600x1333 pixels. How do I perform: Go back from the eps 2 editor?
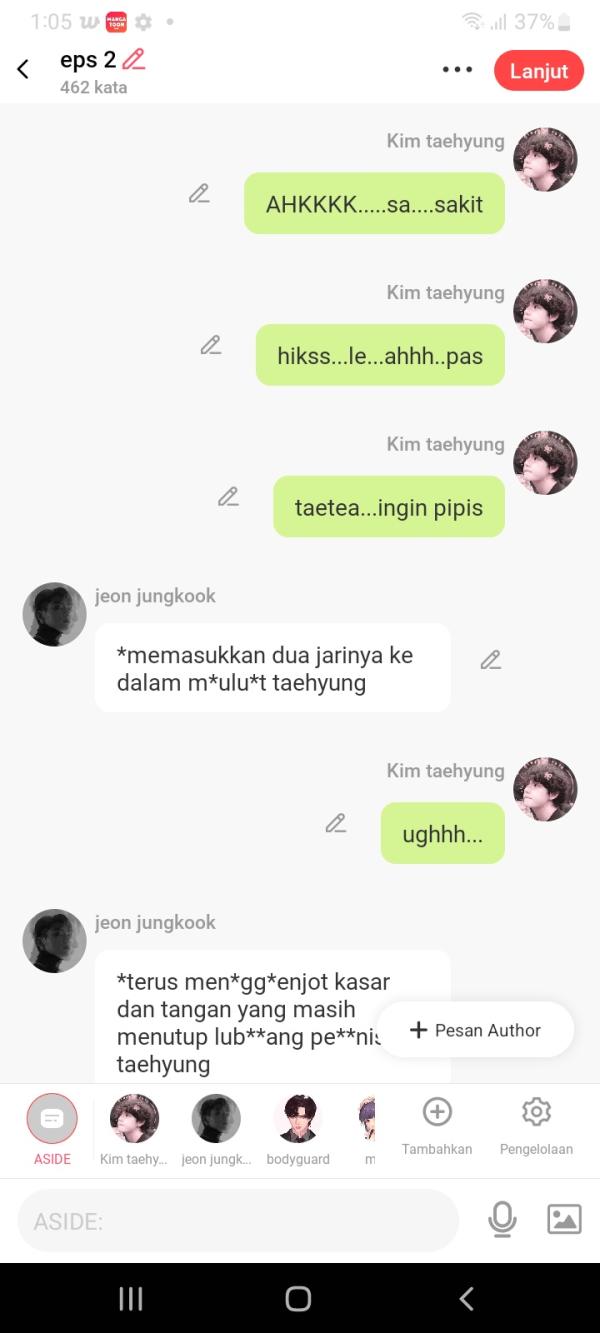23,70
